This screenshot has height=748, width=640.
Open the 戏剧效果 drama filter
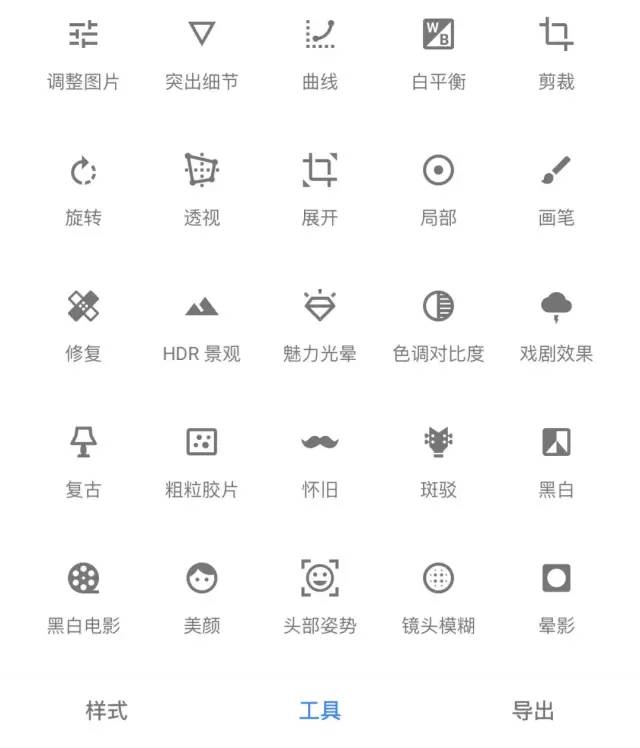point(556,324)
